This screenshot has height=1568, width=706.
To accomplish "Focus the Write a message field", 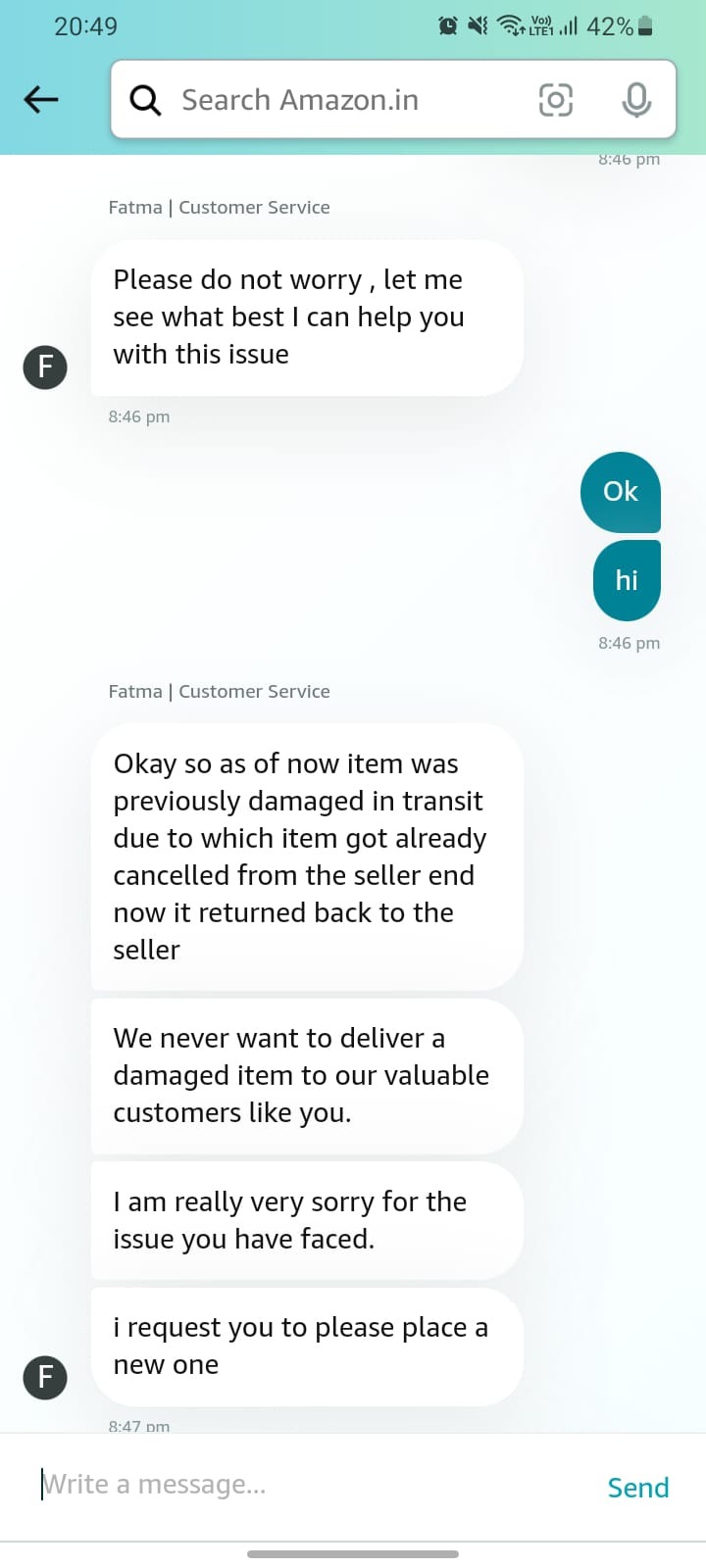I will [x=304, y=1486].
